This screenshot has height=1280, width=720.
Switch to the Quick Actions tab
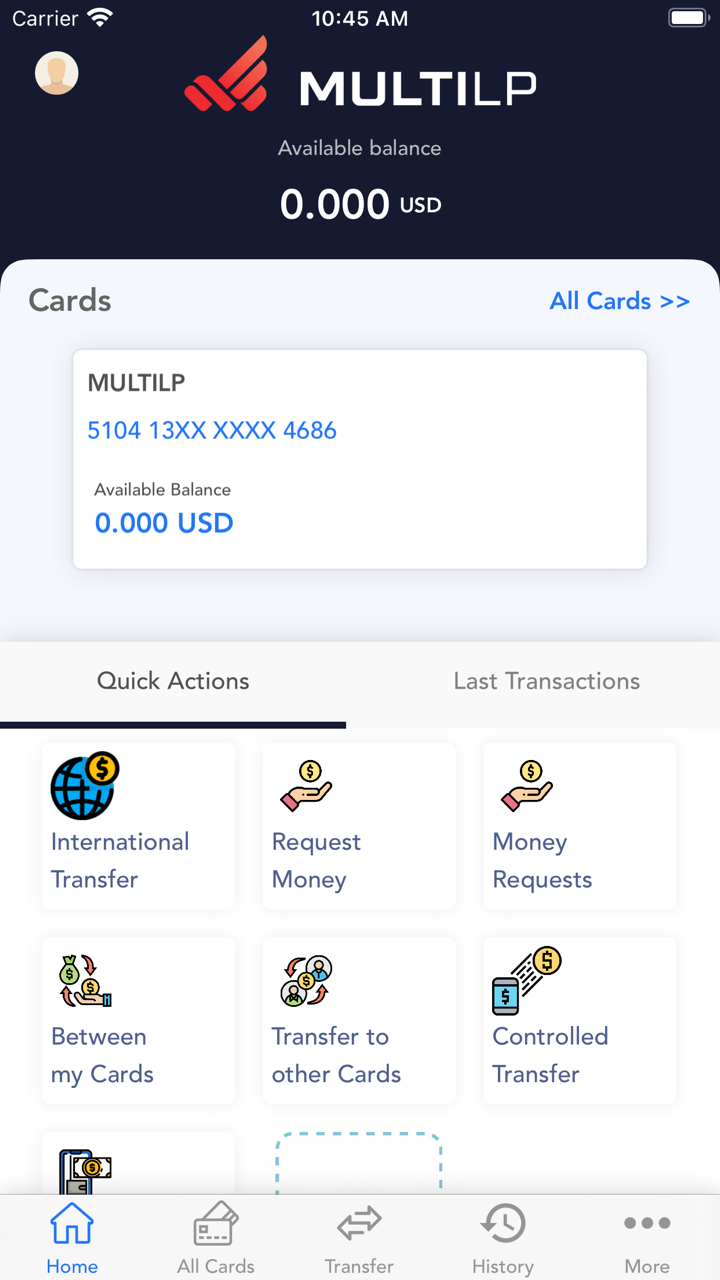[173, 681]
